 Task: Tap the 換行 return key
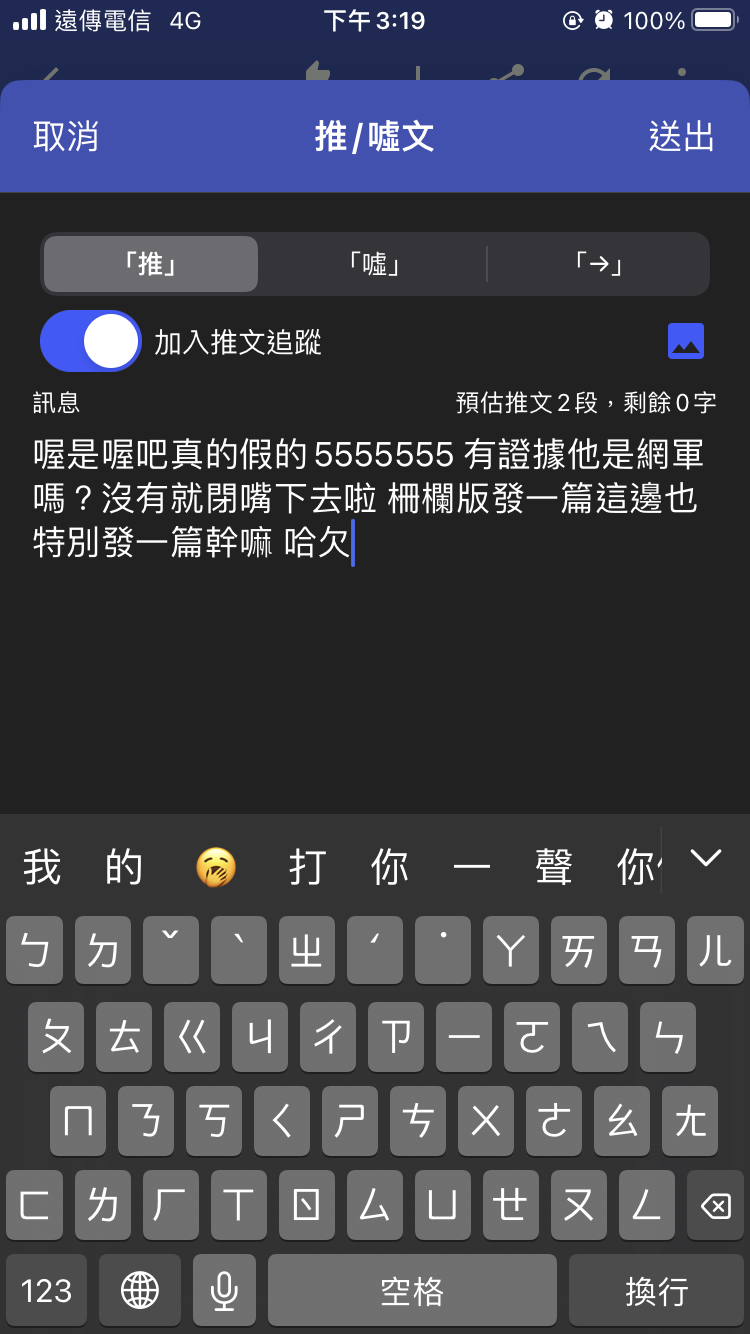pos(656,1291)
